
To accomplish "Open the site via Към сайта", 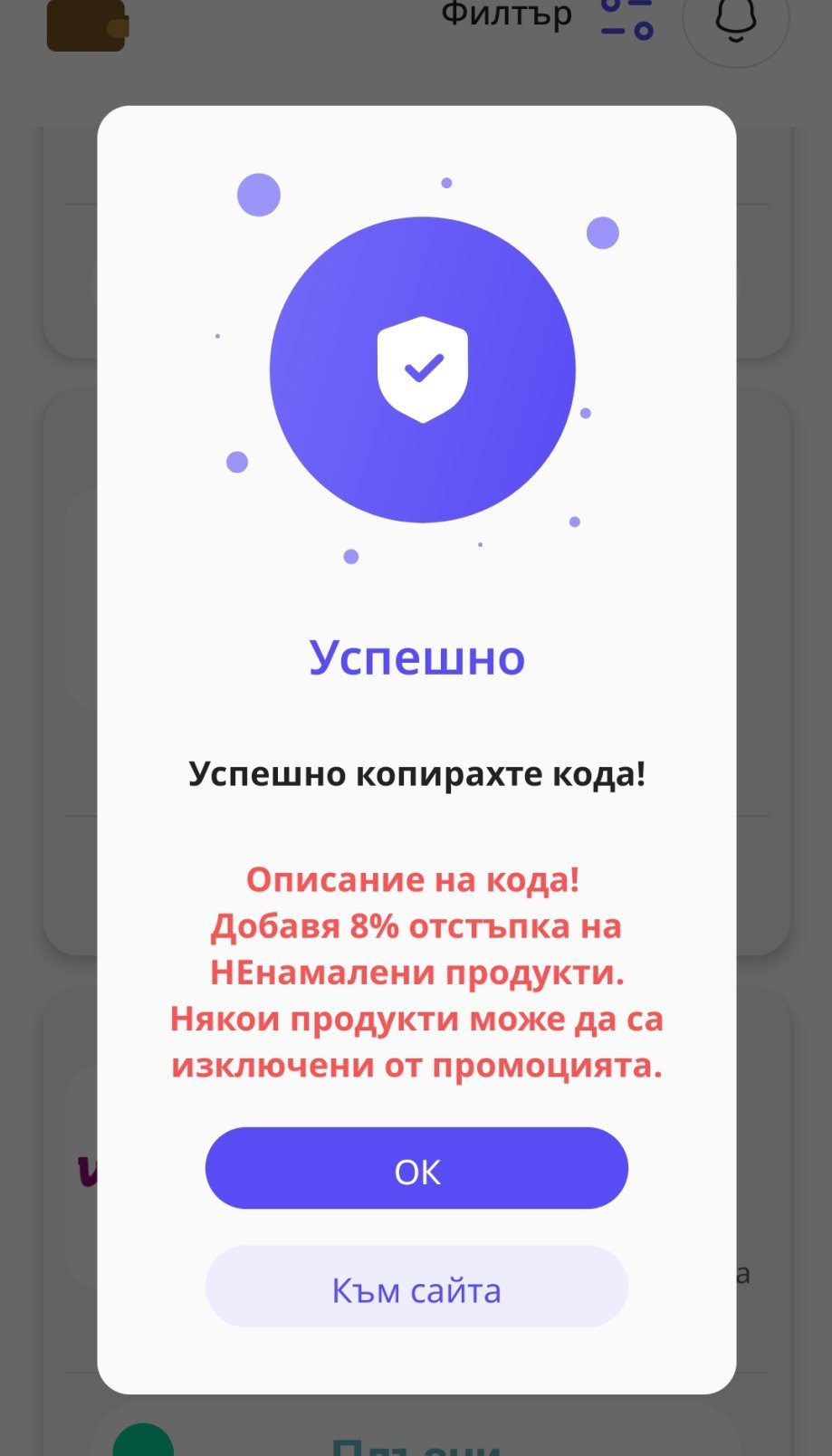I will point(416,1287).
